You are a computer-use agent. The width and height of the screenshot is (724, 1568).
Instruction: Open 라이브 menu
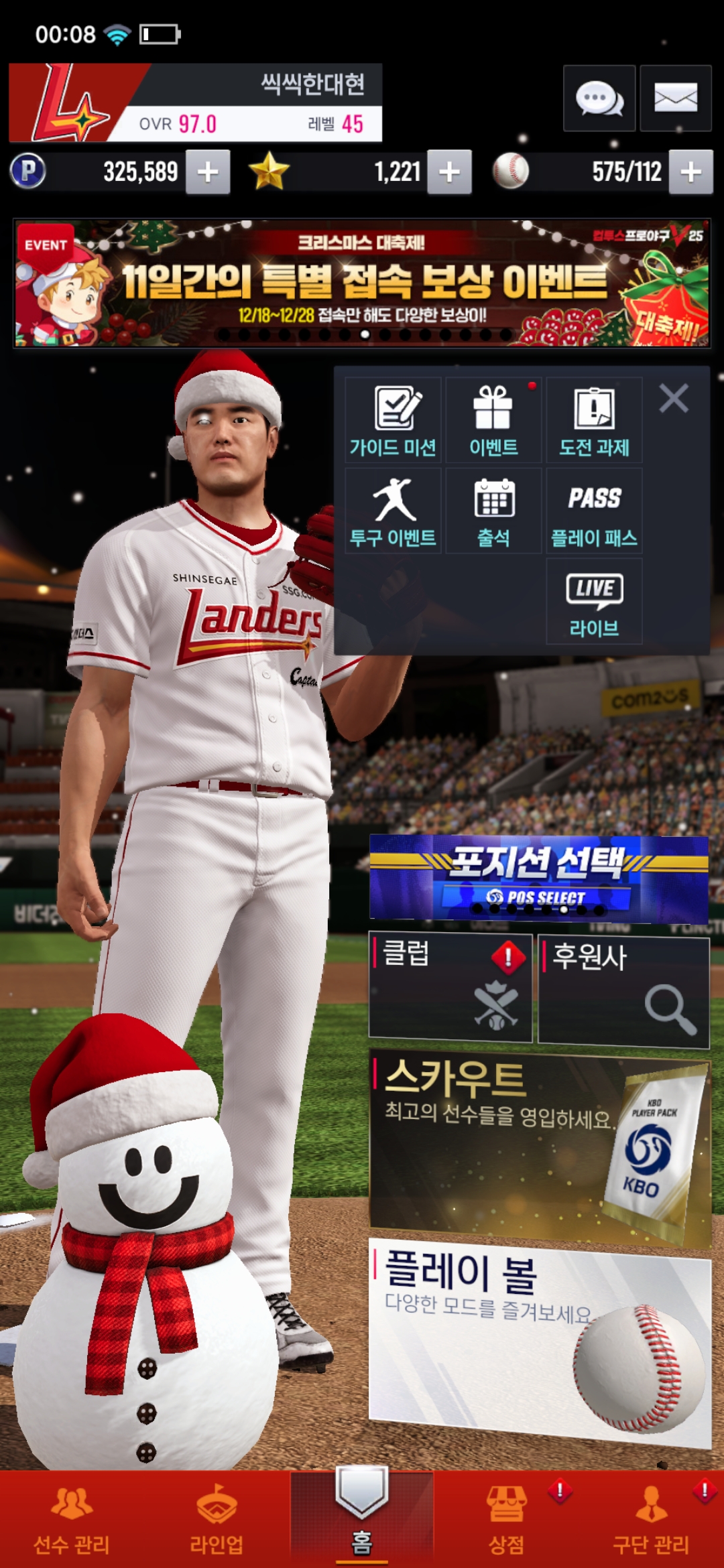(594, 601)
